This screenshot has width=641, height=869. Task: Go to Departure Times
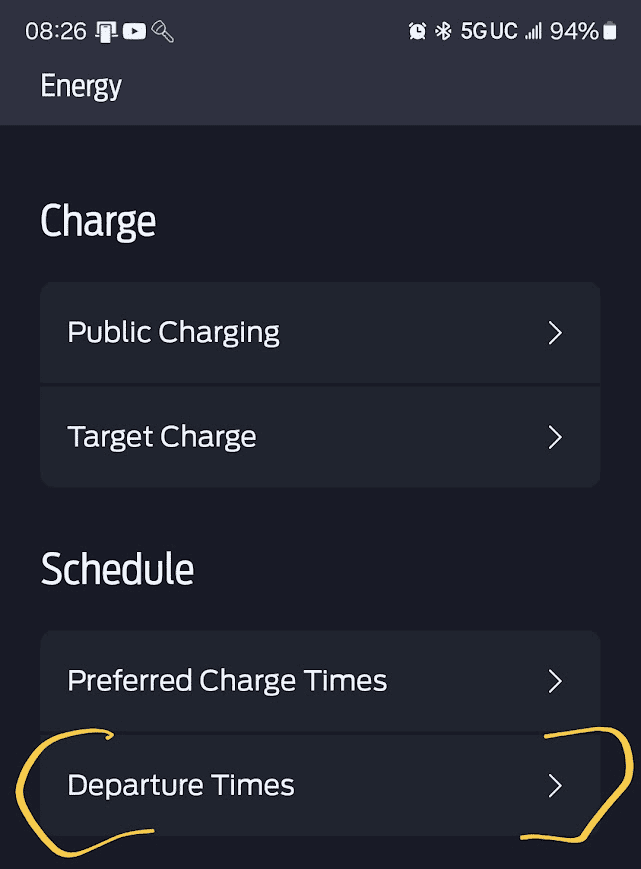tap(319, 786)
